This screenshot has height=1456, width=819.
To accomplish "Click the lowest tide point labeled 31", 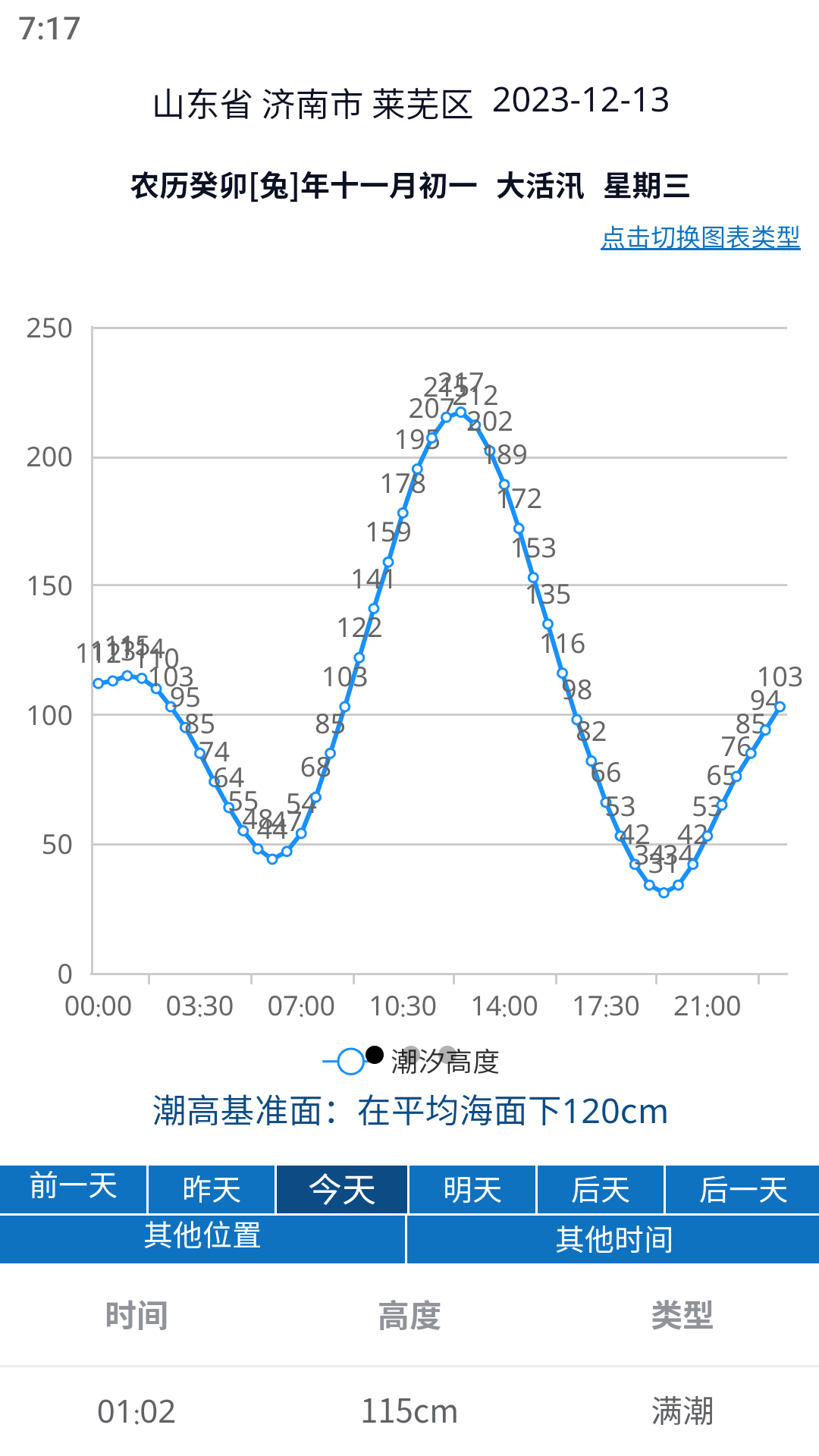I will tap(664, 893).
